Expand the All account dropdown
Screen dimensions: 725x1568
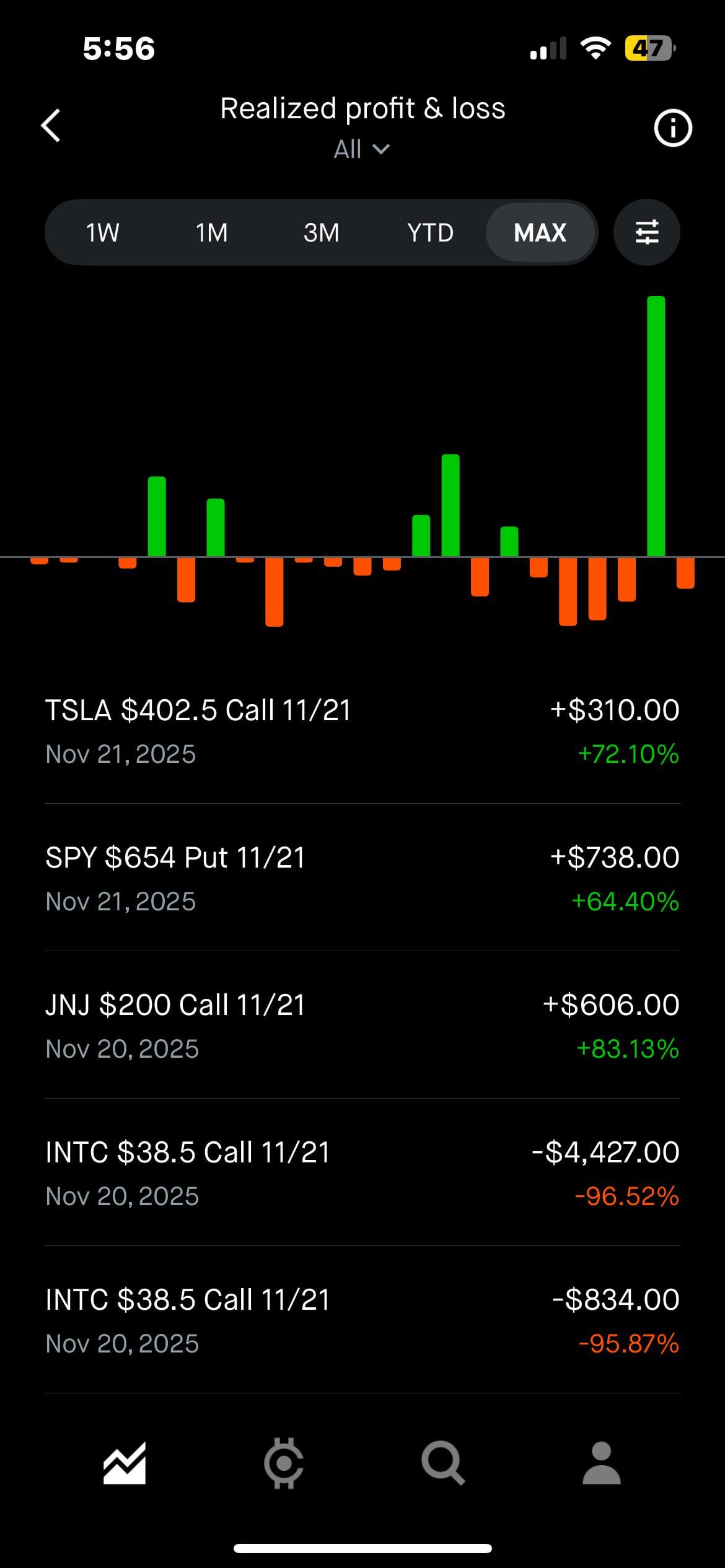click(x=362, y=149)
